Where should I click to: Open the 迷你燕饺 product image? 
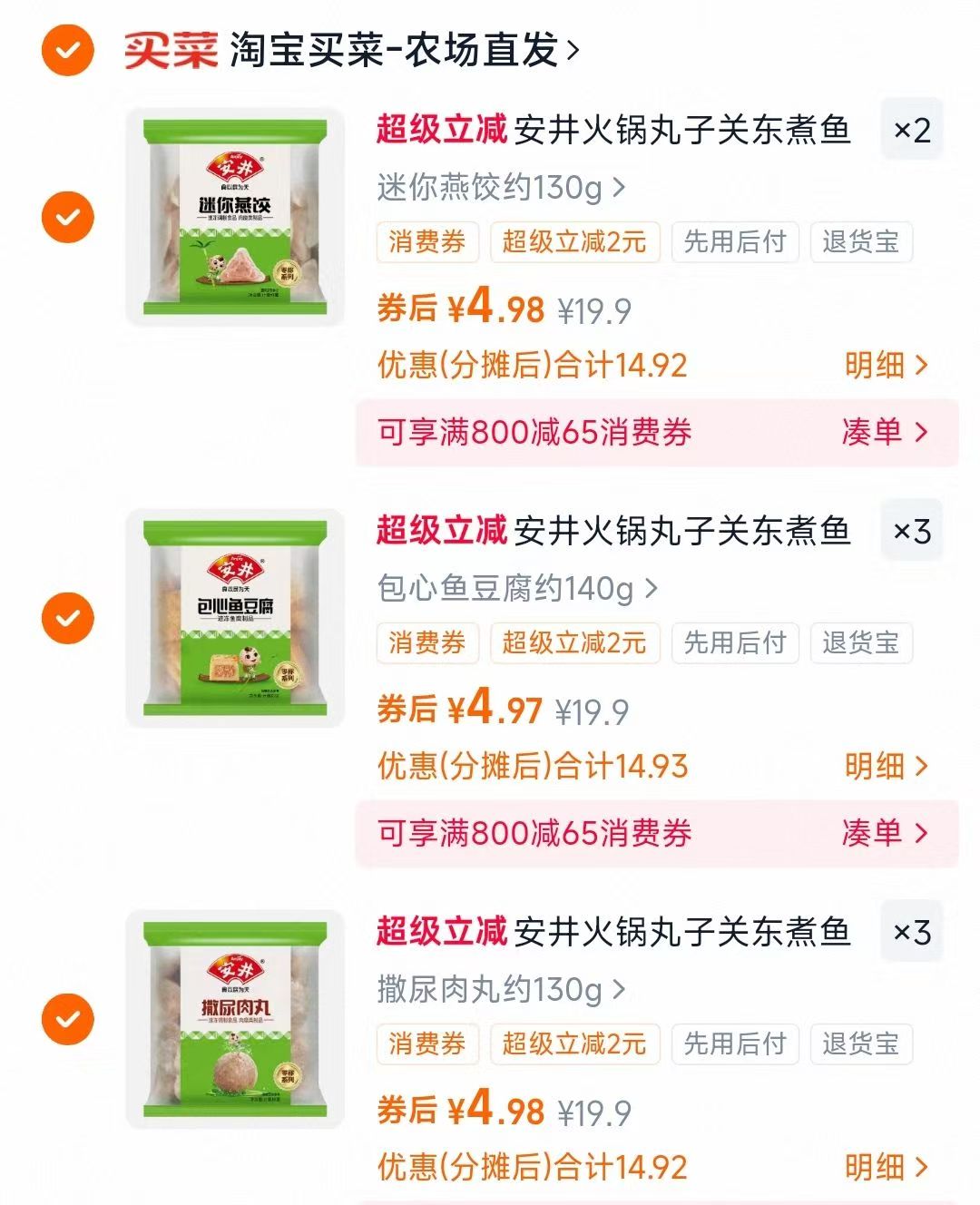[235, 217]
